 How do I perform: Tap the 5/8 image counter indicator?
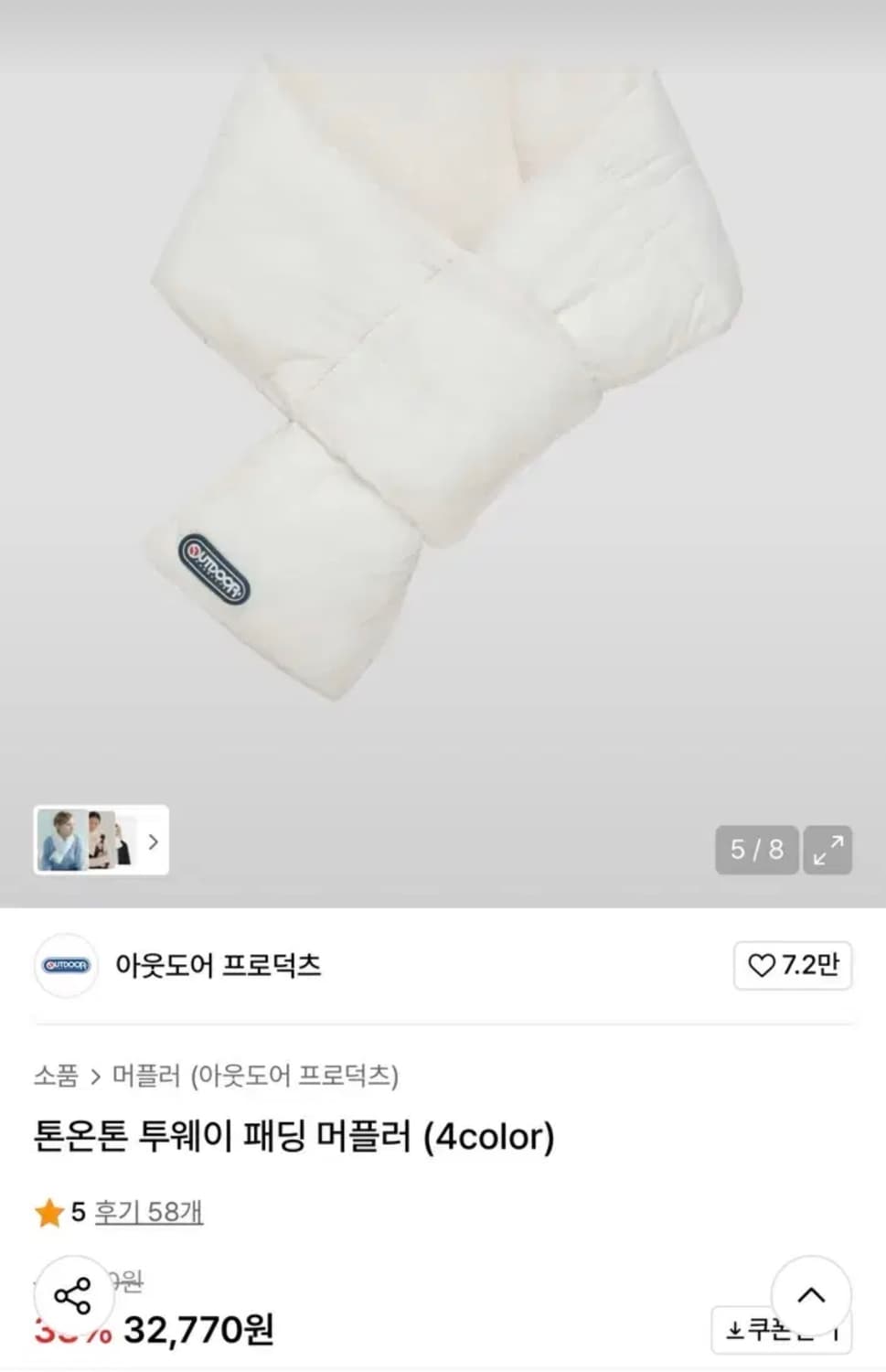point(755,852)
